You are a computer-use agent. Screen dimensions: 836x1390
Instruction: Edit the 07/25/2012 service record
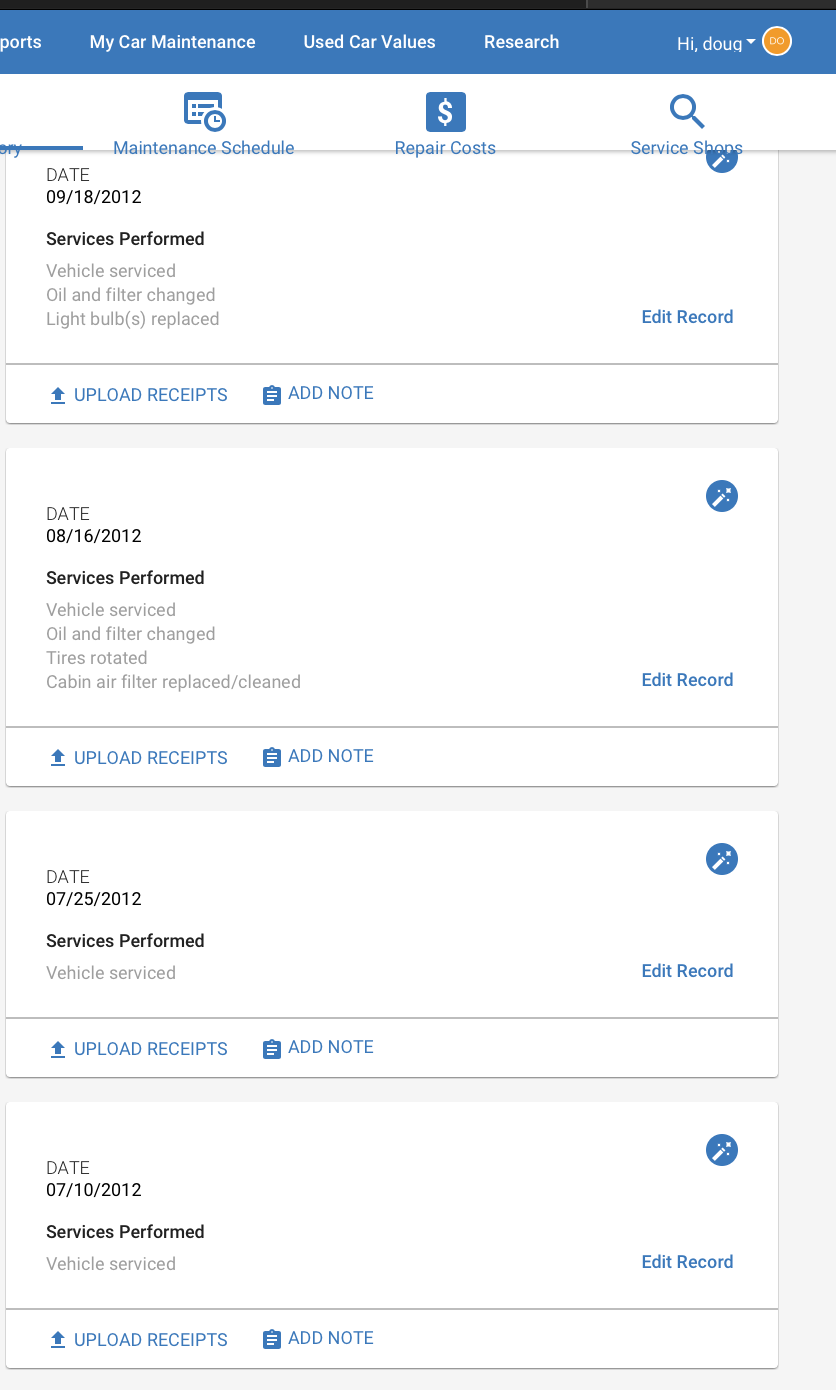click(x=687, y=971)
